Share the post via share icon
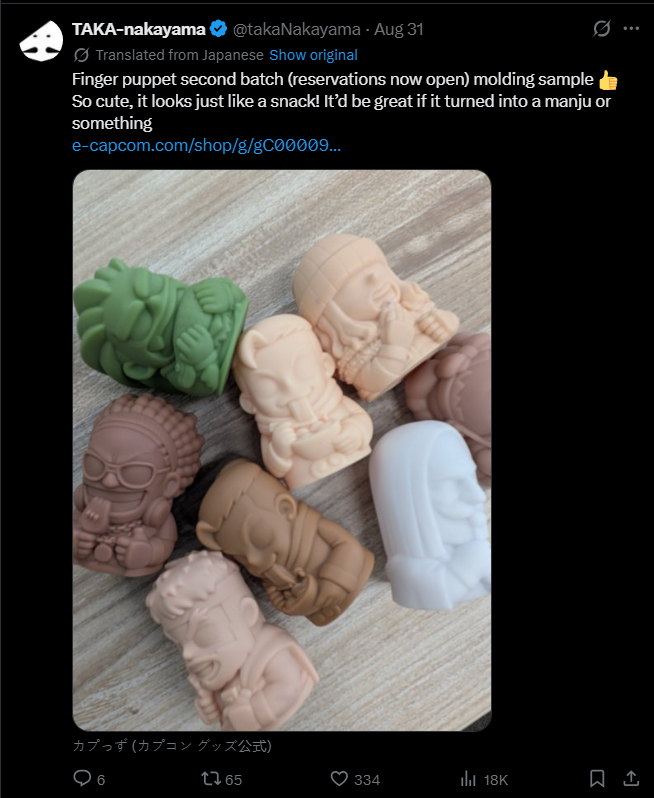654x798 pixels. 631,779
